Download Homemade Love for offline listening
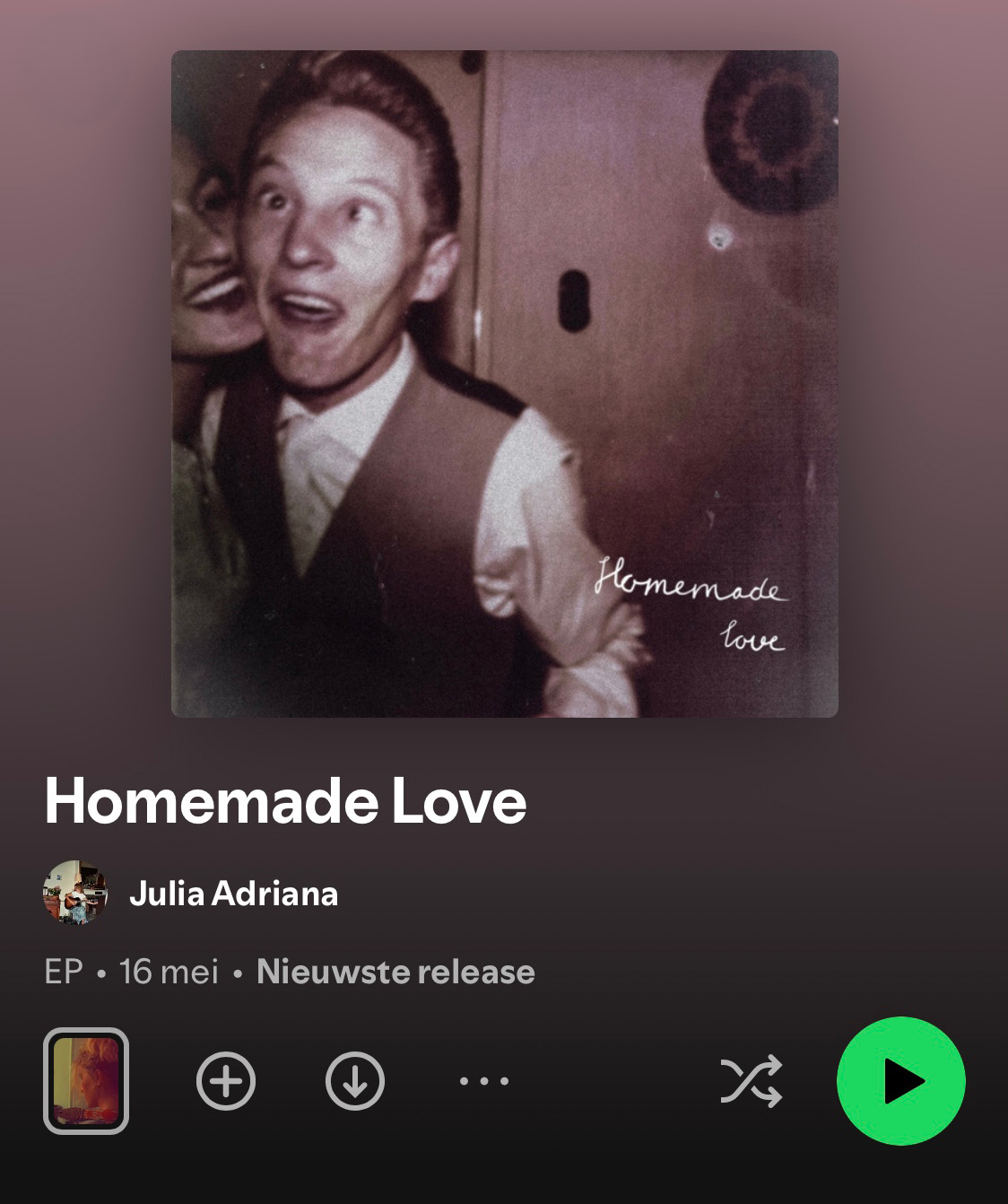Image resolution: width=1008 pixels, height=1204 pixels. (355, 1080)
